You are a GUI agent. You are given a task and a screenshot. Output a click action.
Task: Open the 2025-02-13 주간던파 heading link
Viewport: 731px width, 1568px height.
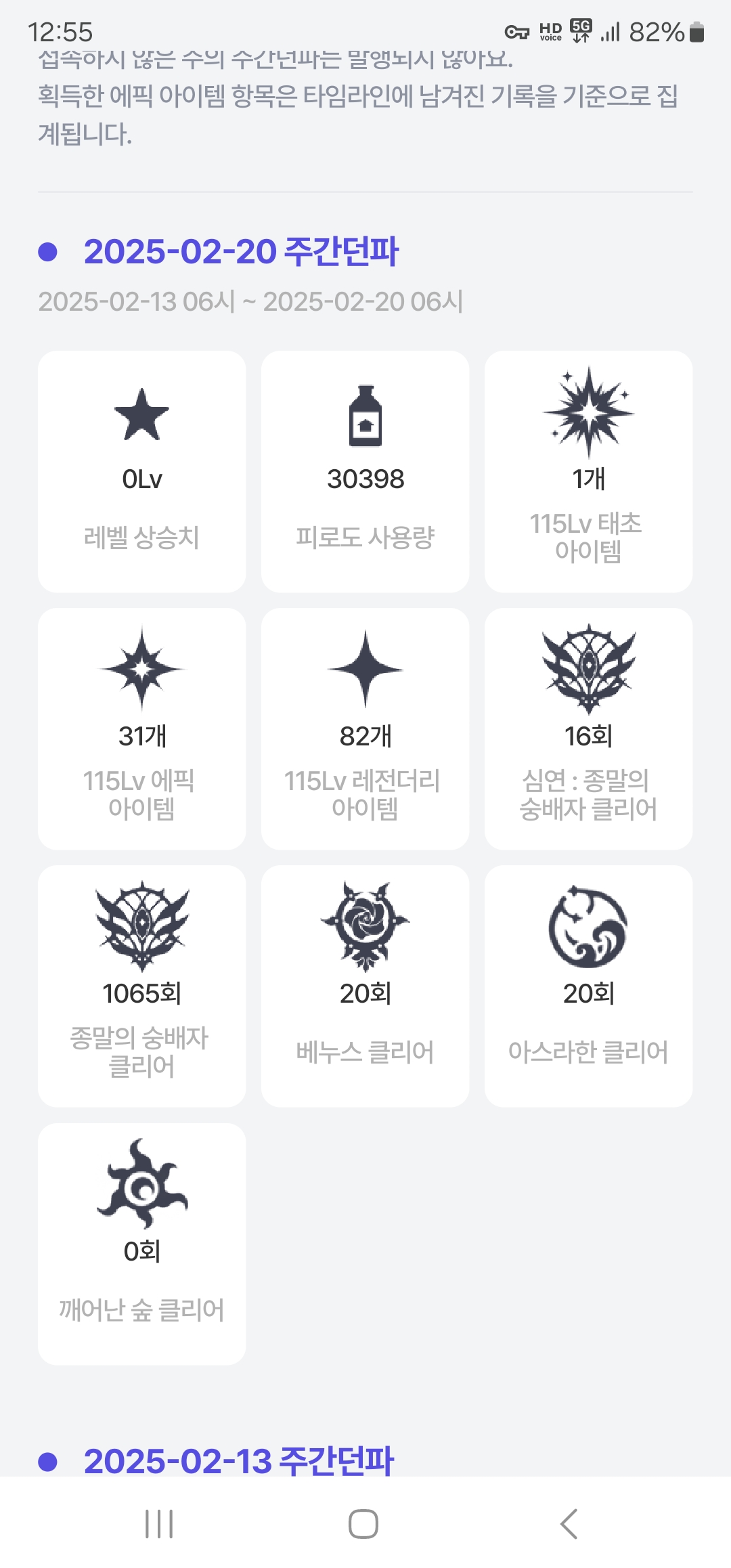pyautogui.click(x=238, y=1460)
